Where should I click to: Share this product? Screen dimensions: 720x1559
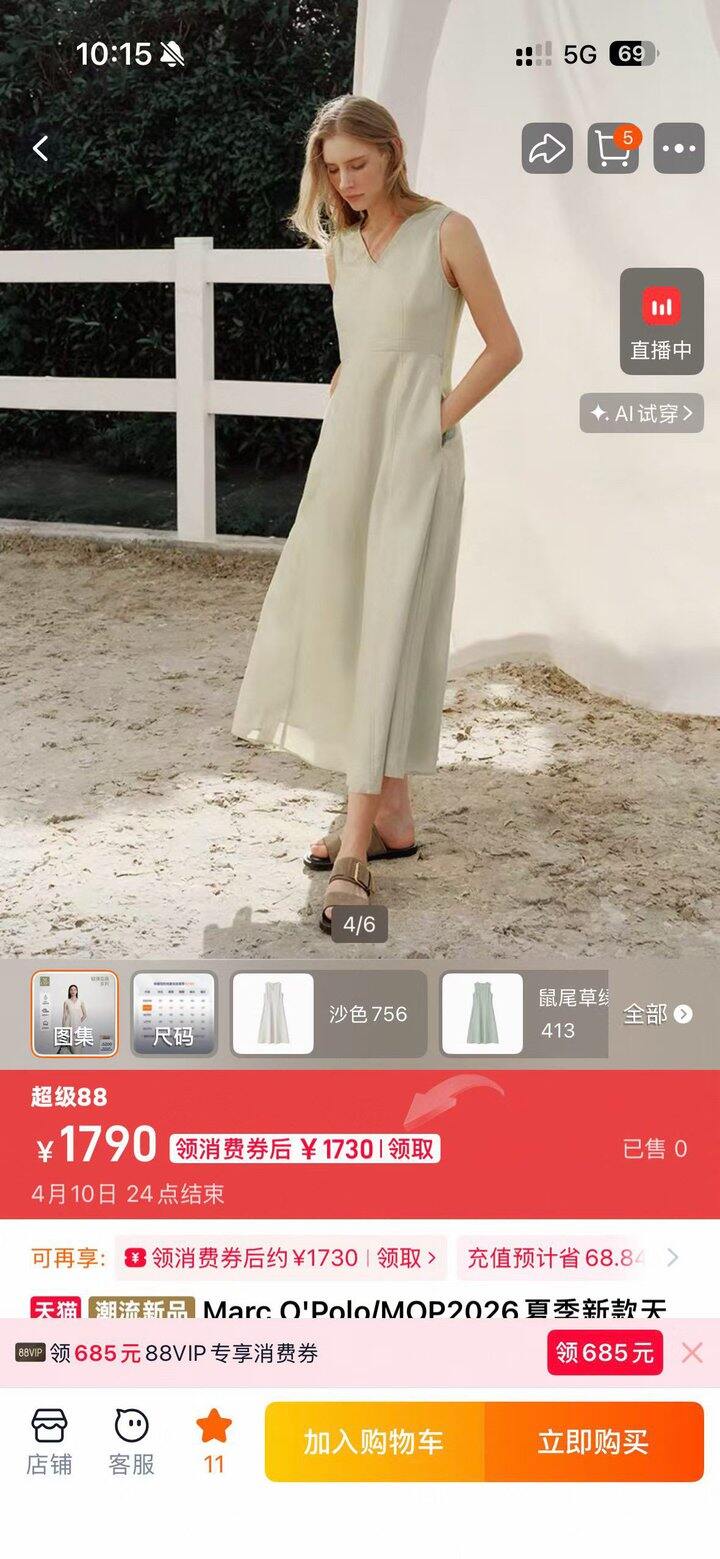[547, 149]
